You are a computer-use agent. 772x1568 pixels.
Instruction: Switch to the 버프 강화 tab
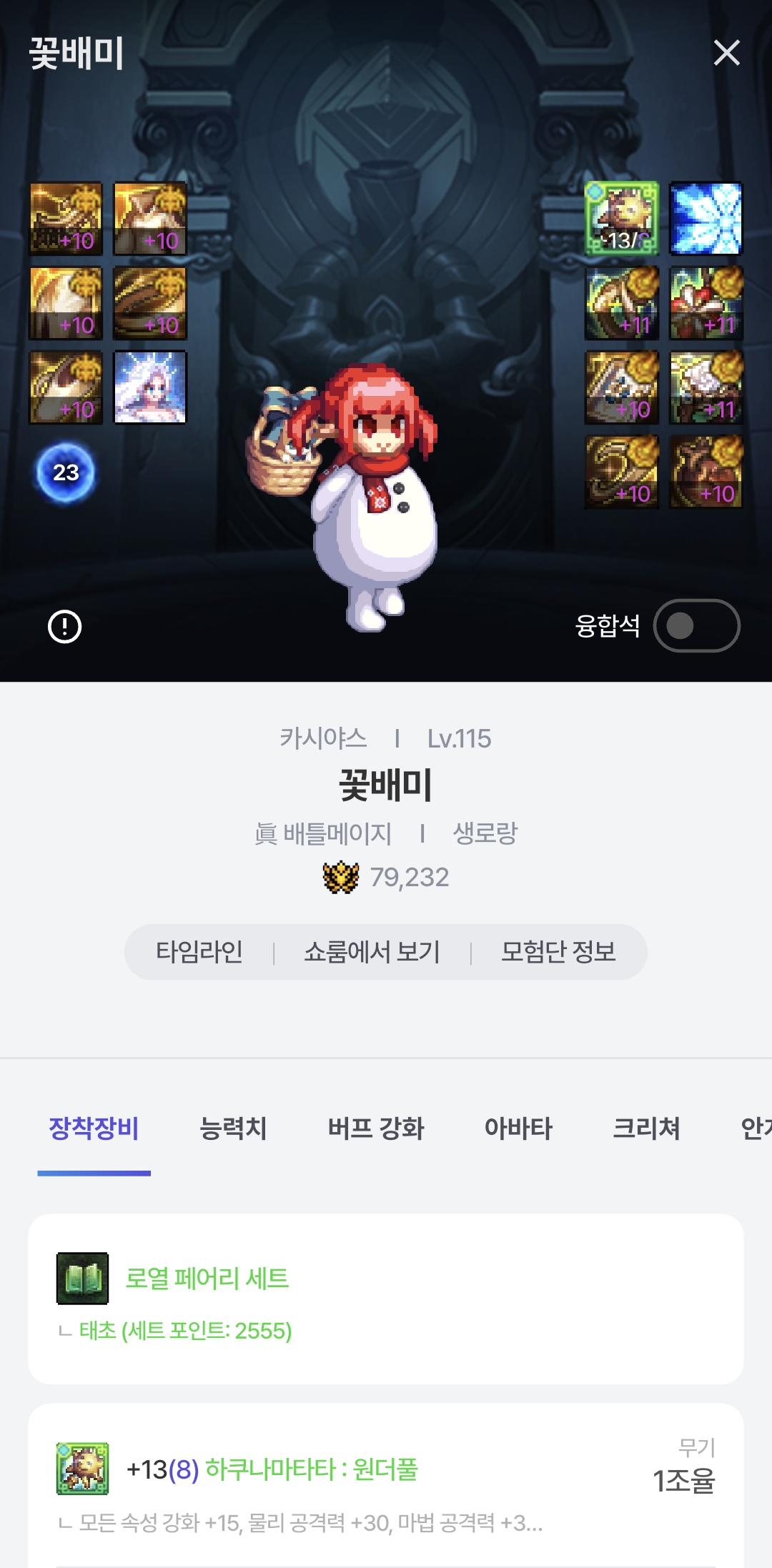click(x=376, y=1128)
